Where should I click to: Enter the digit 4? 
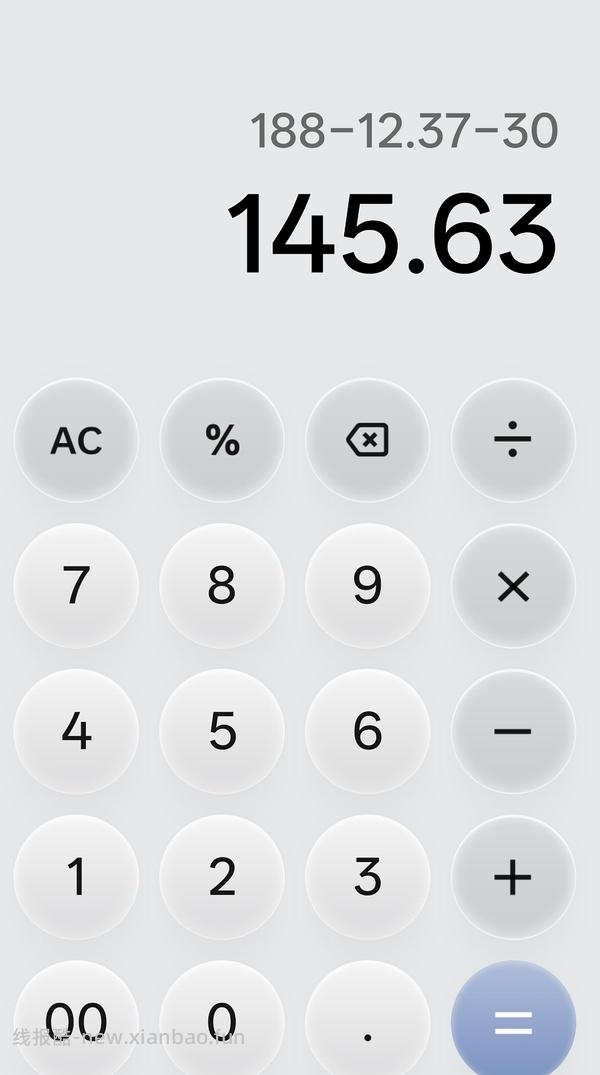(x=76, y=732)
